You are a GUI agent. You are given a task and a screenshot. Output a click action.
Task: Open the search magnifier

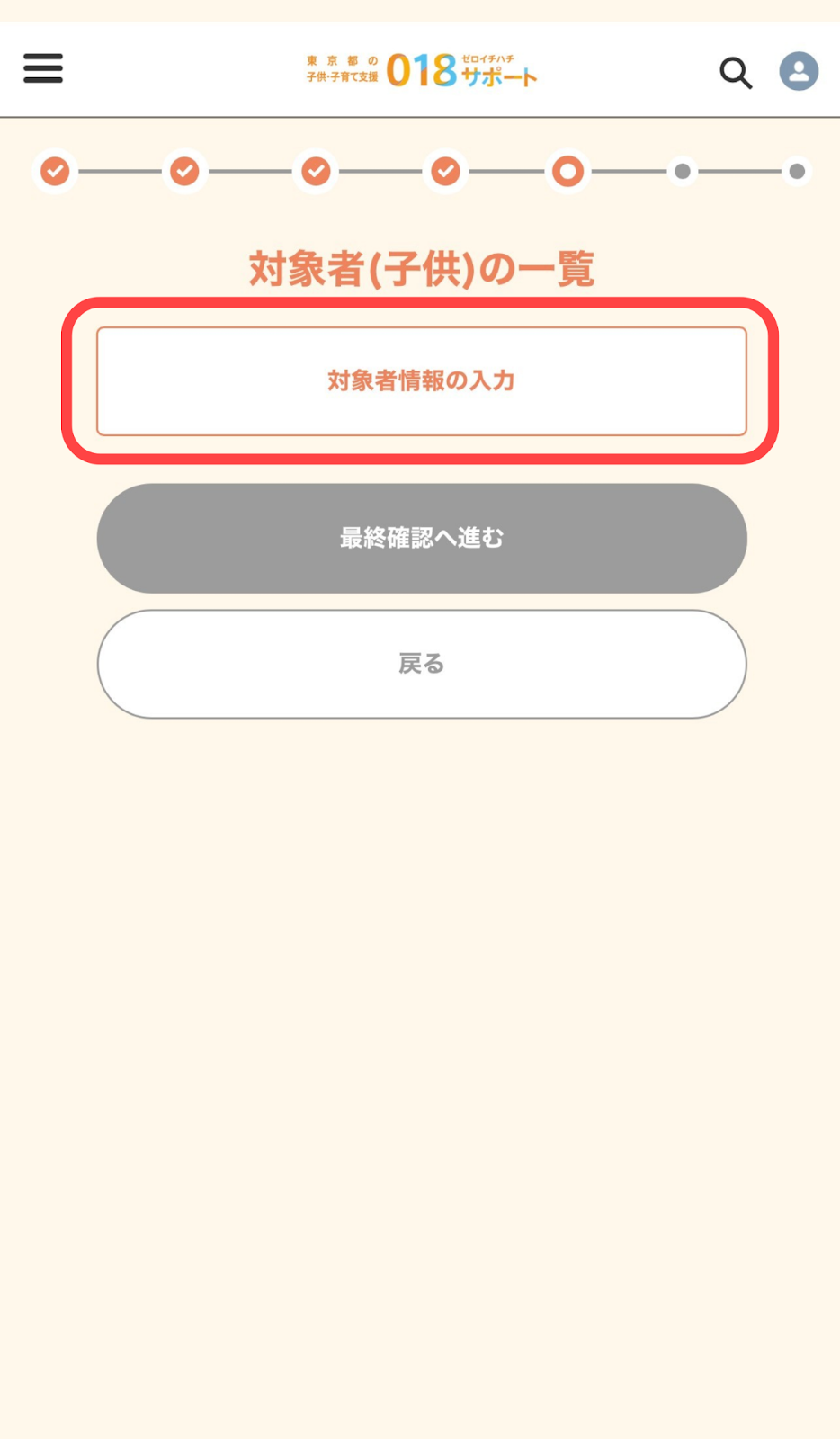click(x=735, y=72)
